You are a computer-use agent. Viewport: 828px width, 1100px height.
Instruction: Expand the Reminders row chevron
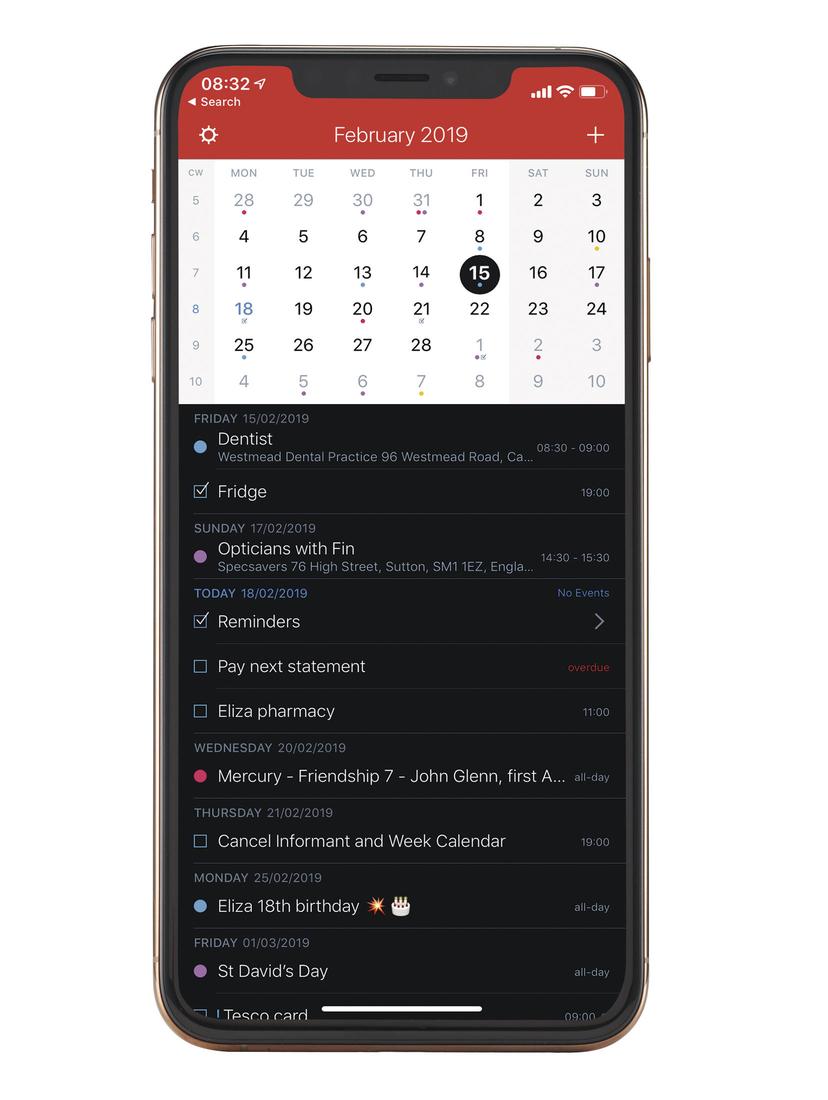[599, 621]
